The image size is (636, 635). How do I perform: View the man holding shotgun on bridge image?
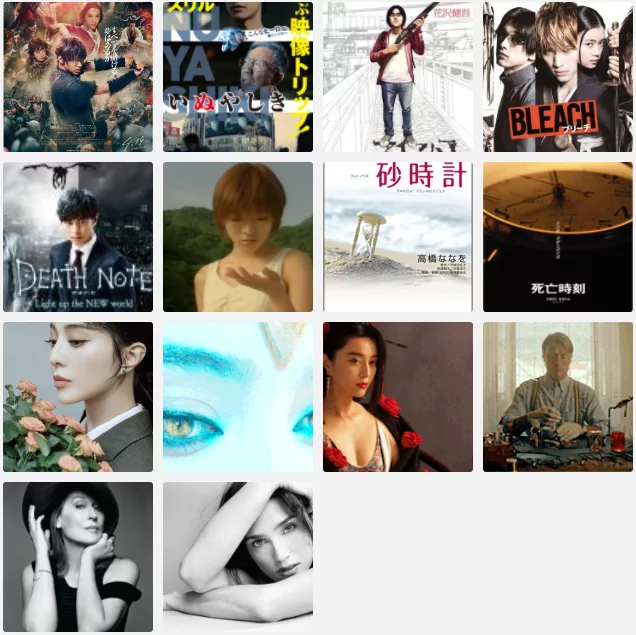pos(398,77)
